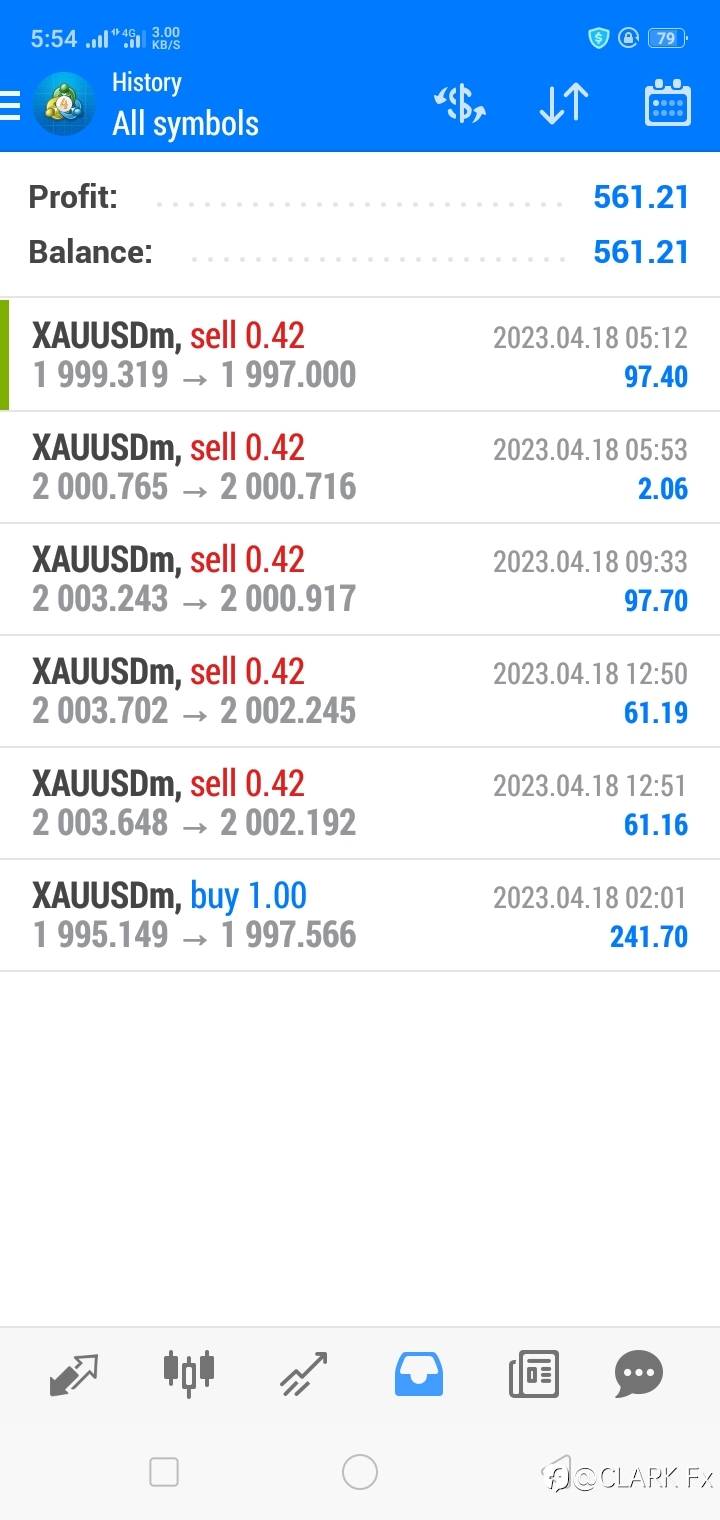The image size is (720, 1520).
Task: Open the side drawer menu
Action: [10, 105]
